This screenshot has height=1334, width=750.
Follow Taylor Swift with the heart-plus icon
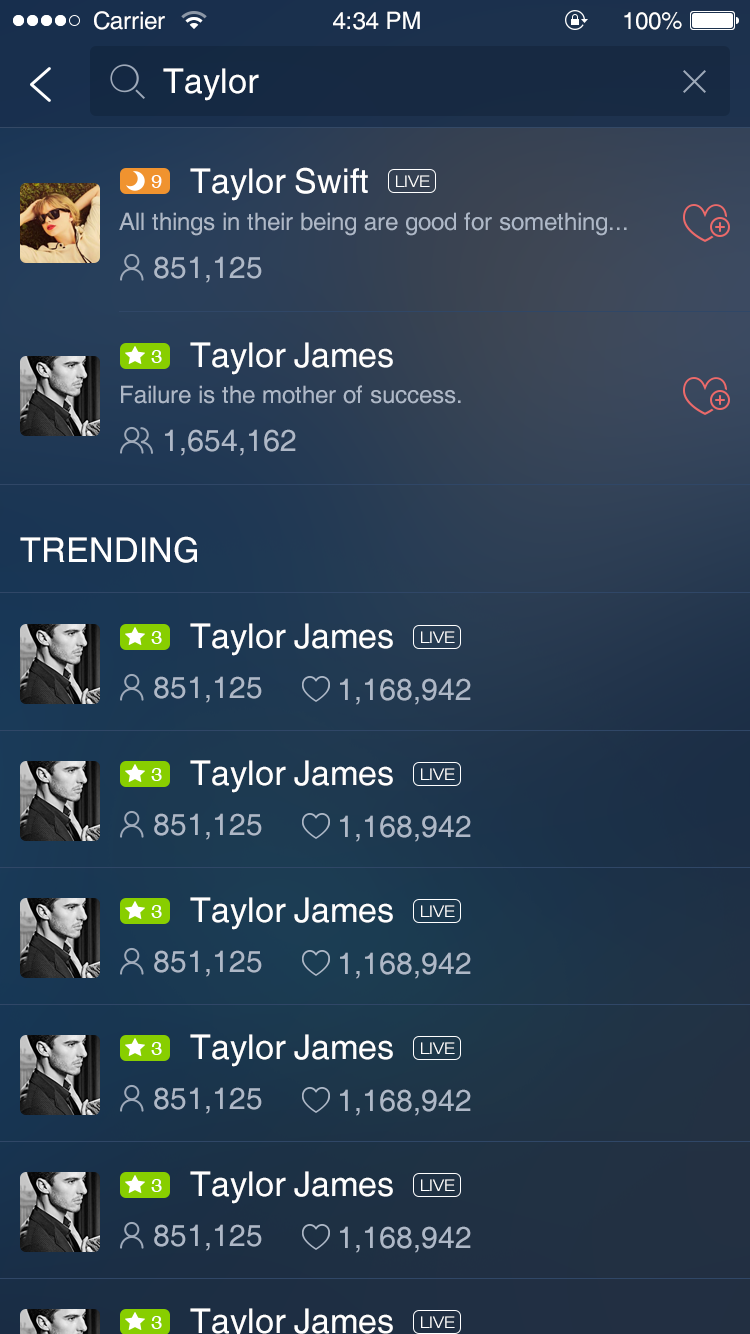pyautogui.click(x=705, y=223)
